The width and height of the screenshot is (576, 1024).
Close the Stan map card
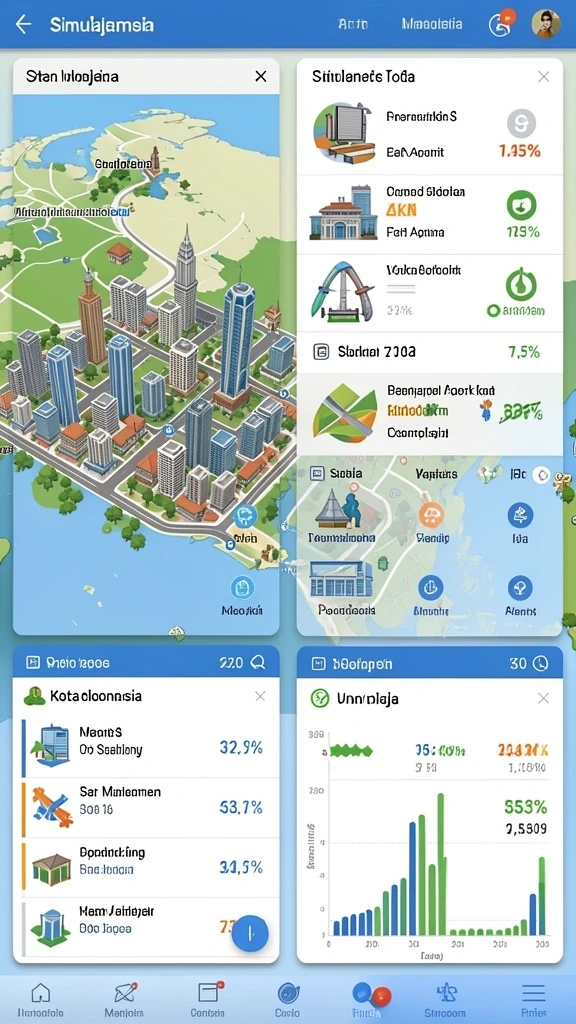[261, 76]
